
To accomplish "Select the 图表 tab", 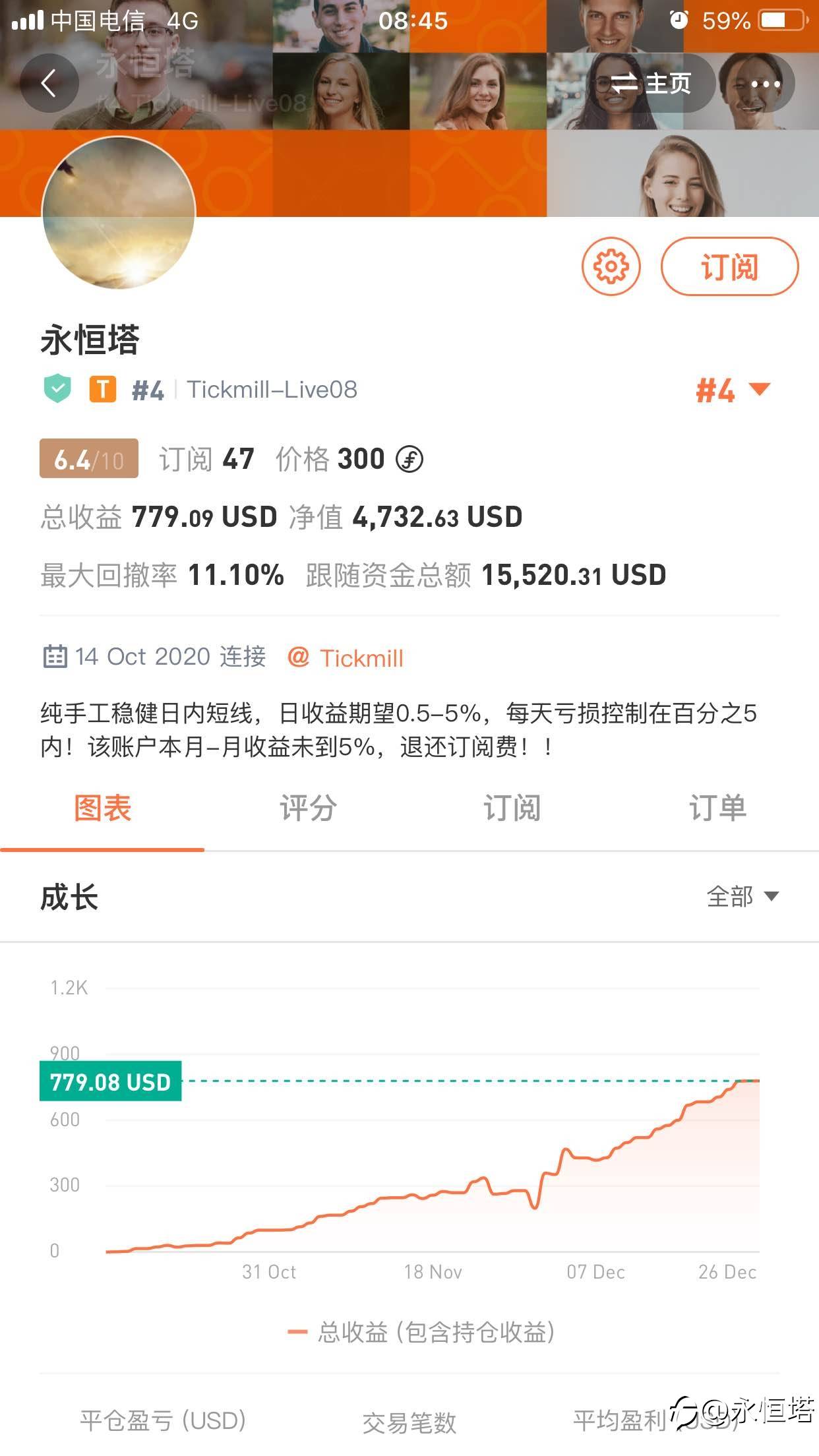I will coord(102,809).
